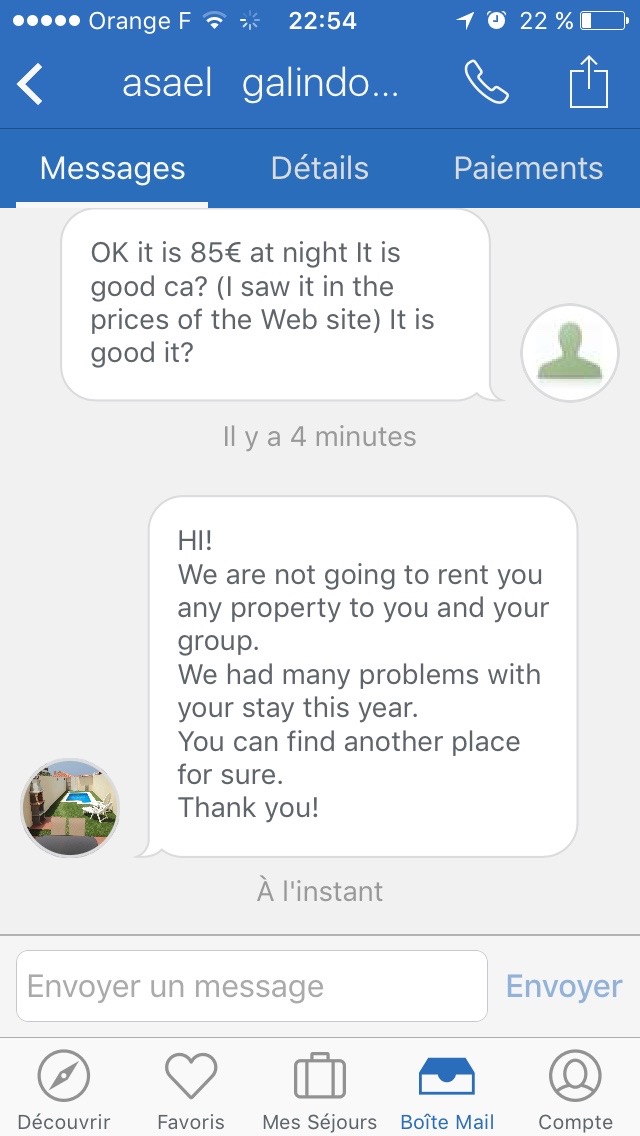Screen dimensions: 640x1136
Task: Focus the 'Envoyer un message' text field
Action: (252, 987)
